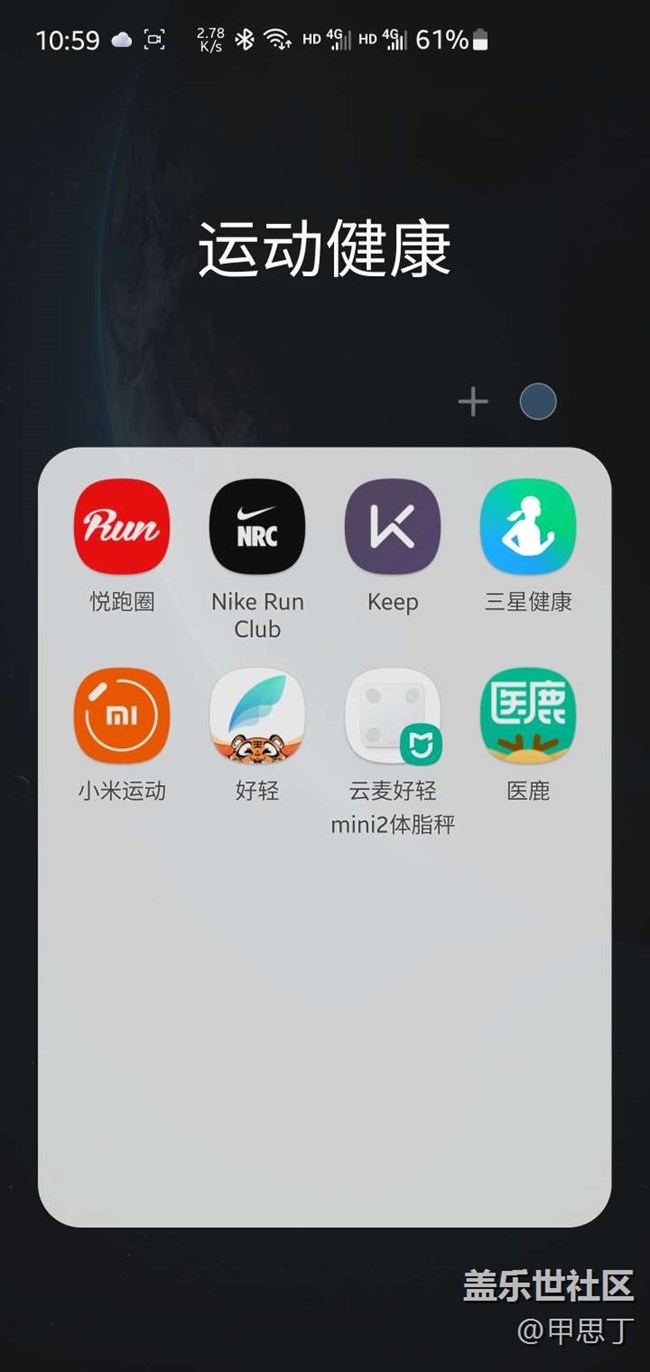Screen dimensions: 650x1372
Task: Launch the 好轻 app
Action: coord(257,716)
